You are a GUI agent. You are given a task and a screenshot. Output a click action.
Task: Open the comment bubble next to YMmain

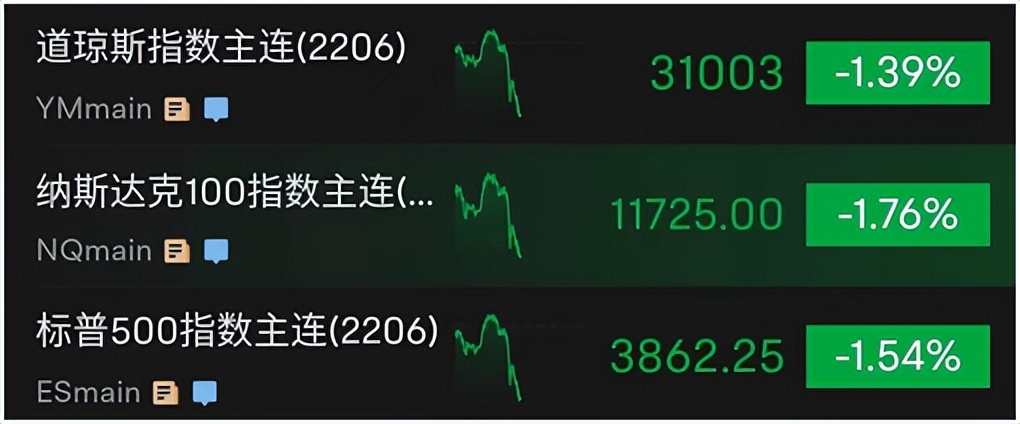(215, 109)
